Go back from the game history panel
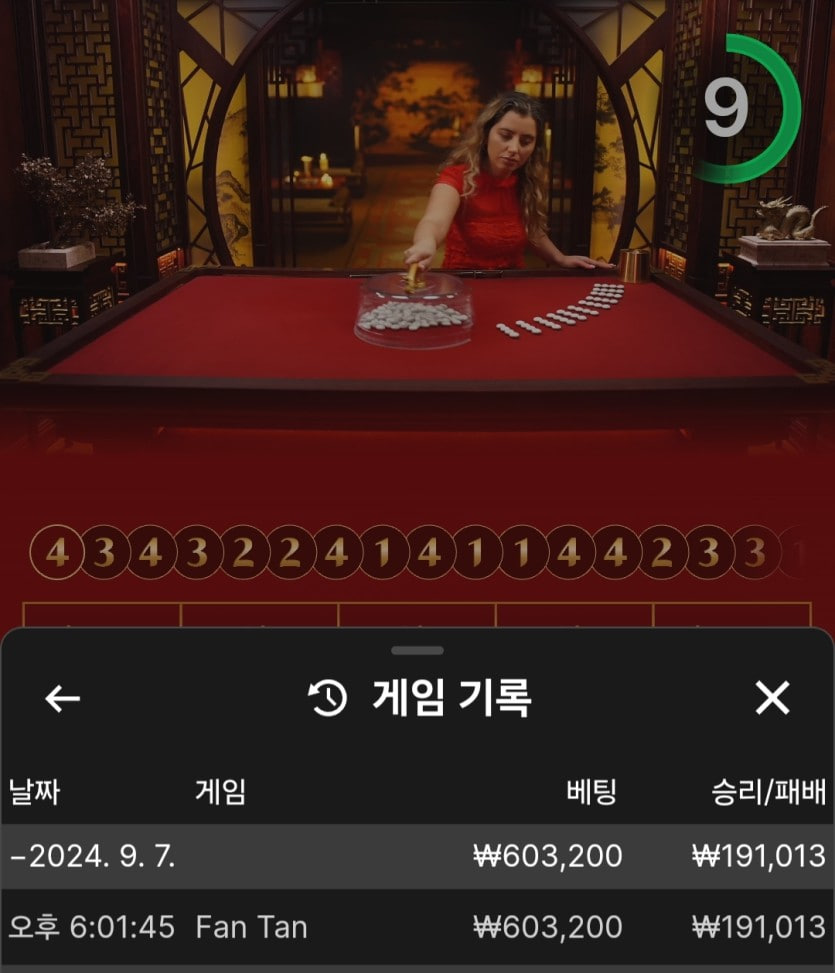Screen dimensions: 835x973 62,698
